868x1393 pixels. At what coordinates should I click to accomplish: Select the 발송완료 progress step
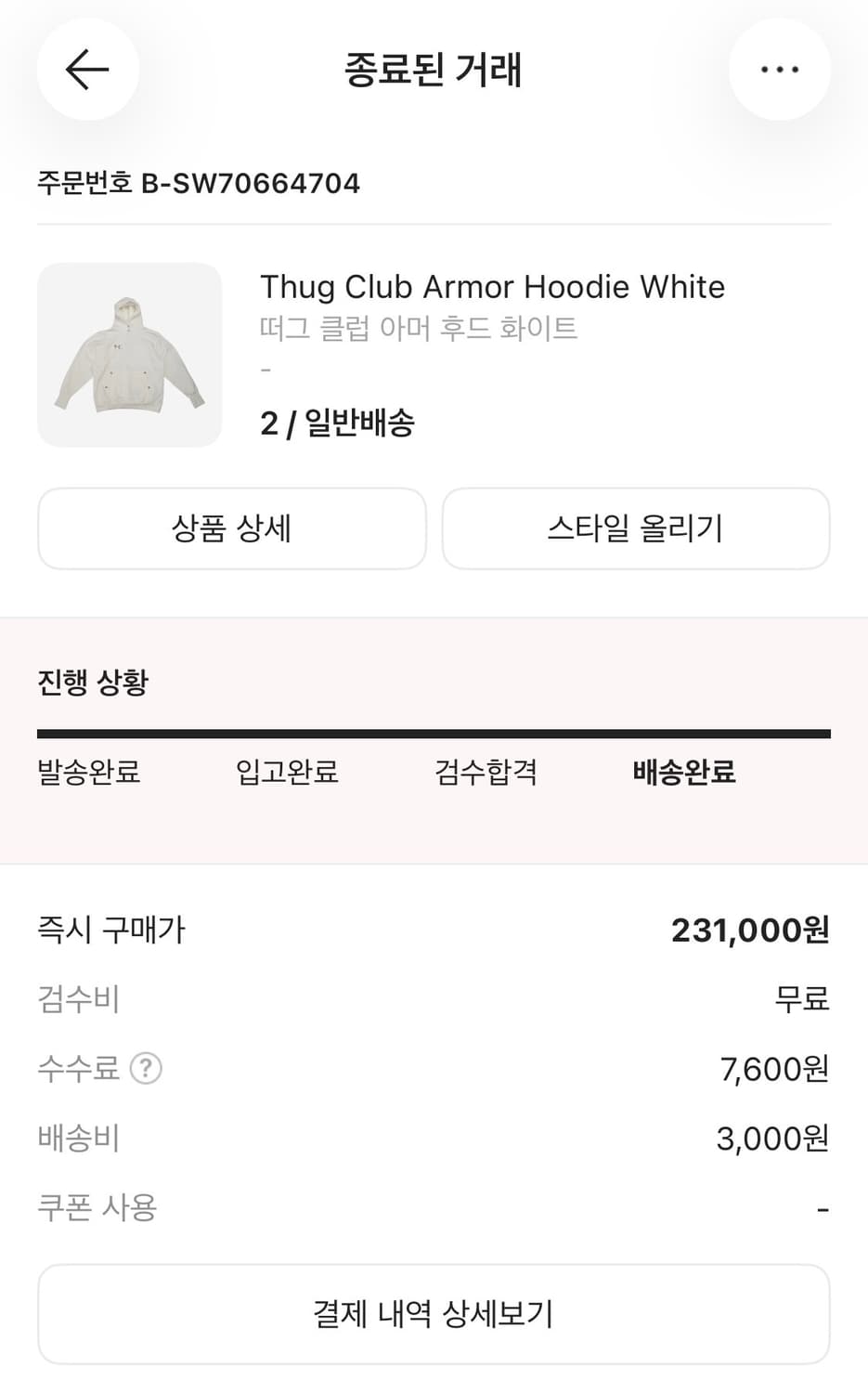[x=87, y=772]
